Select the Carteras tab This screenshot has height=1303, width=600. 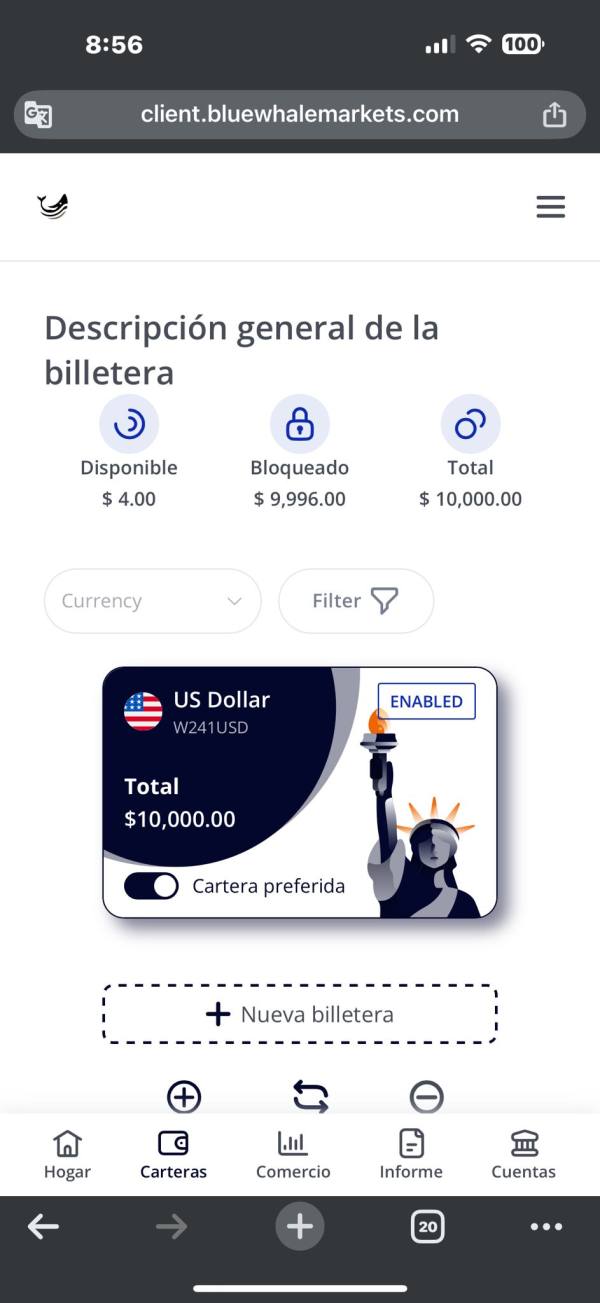click(x=173, y=1155)
